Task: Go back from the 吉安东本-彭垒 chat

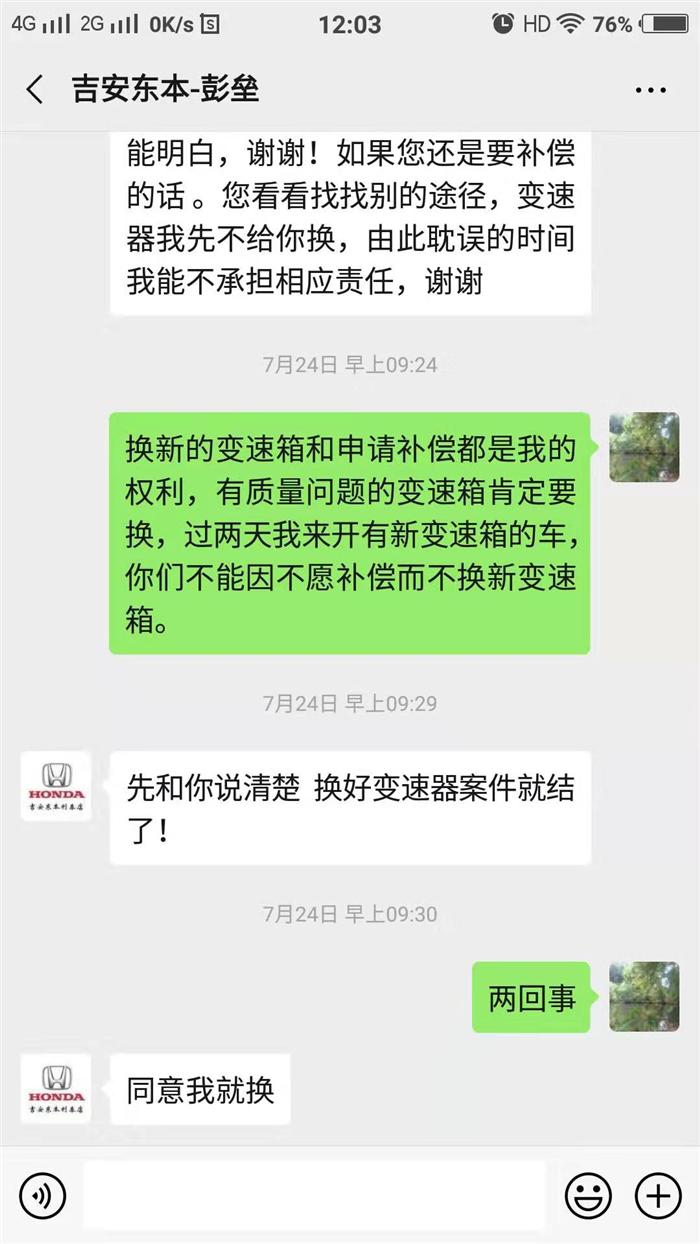Action: (35, 90)
